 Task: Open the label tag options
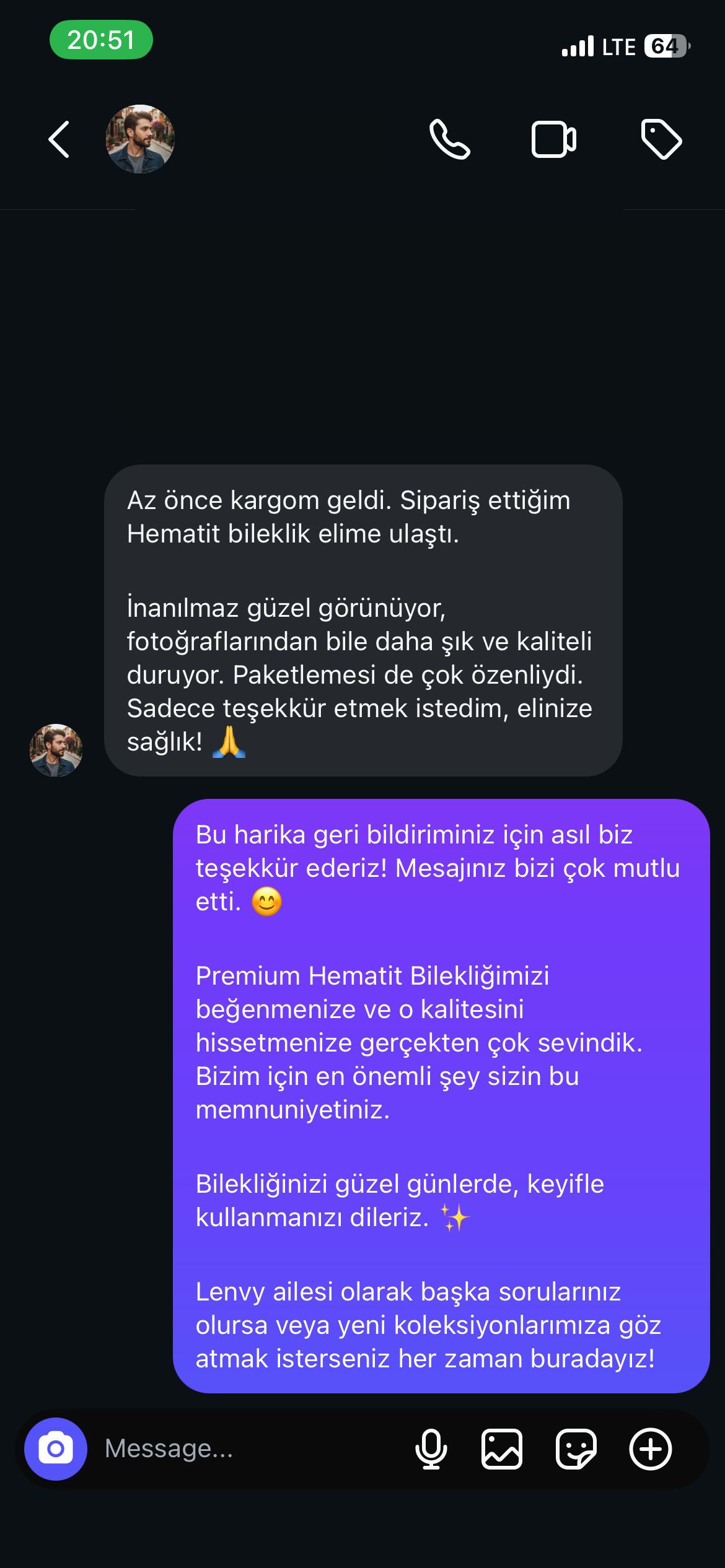coord(661,139)
